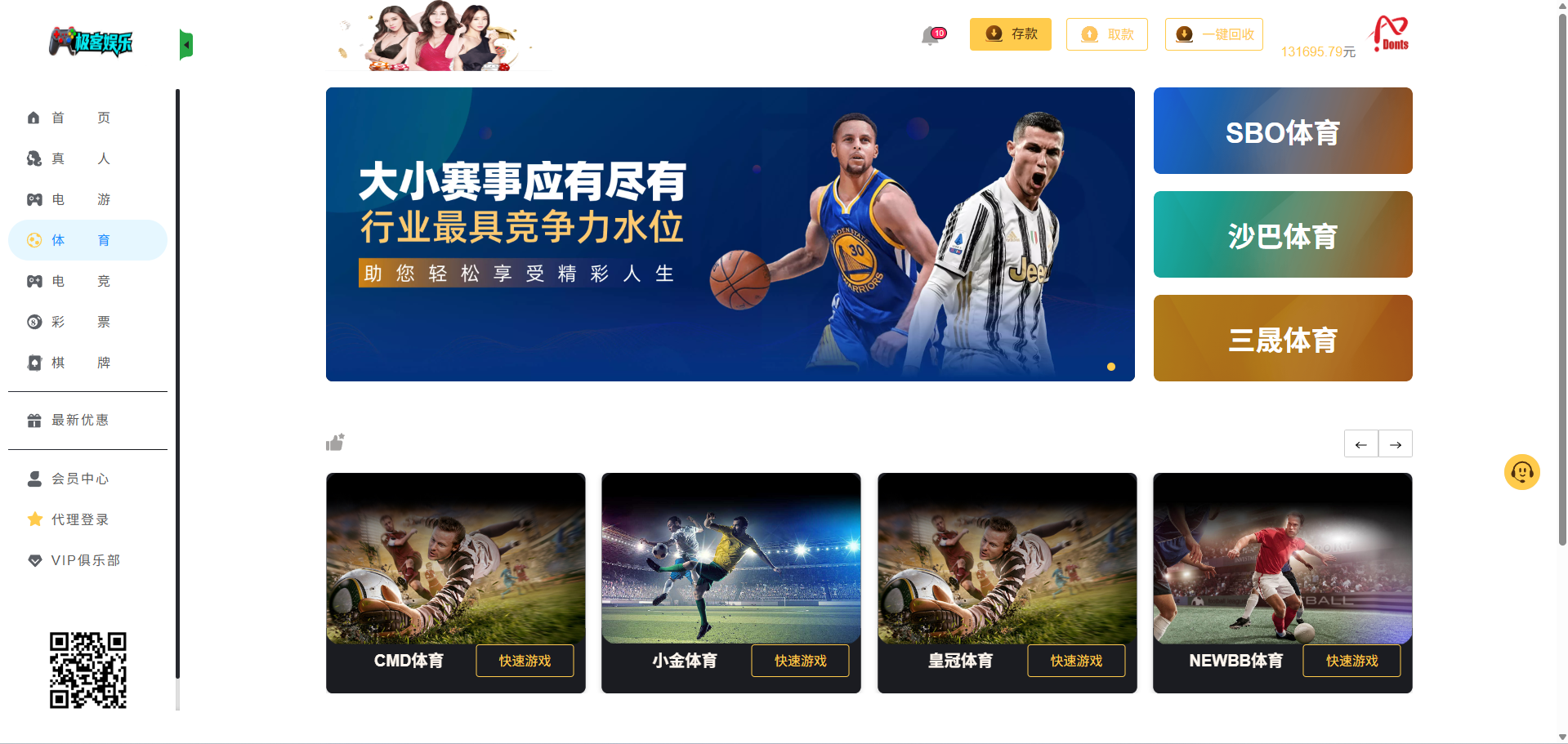Screen dimensions: 1568x744
Task: Go to 首页 in sidebar
Action: point(69,118)
